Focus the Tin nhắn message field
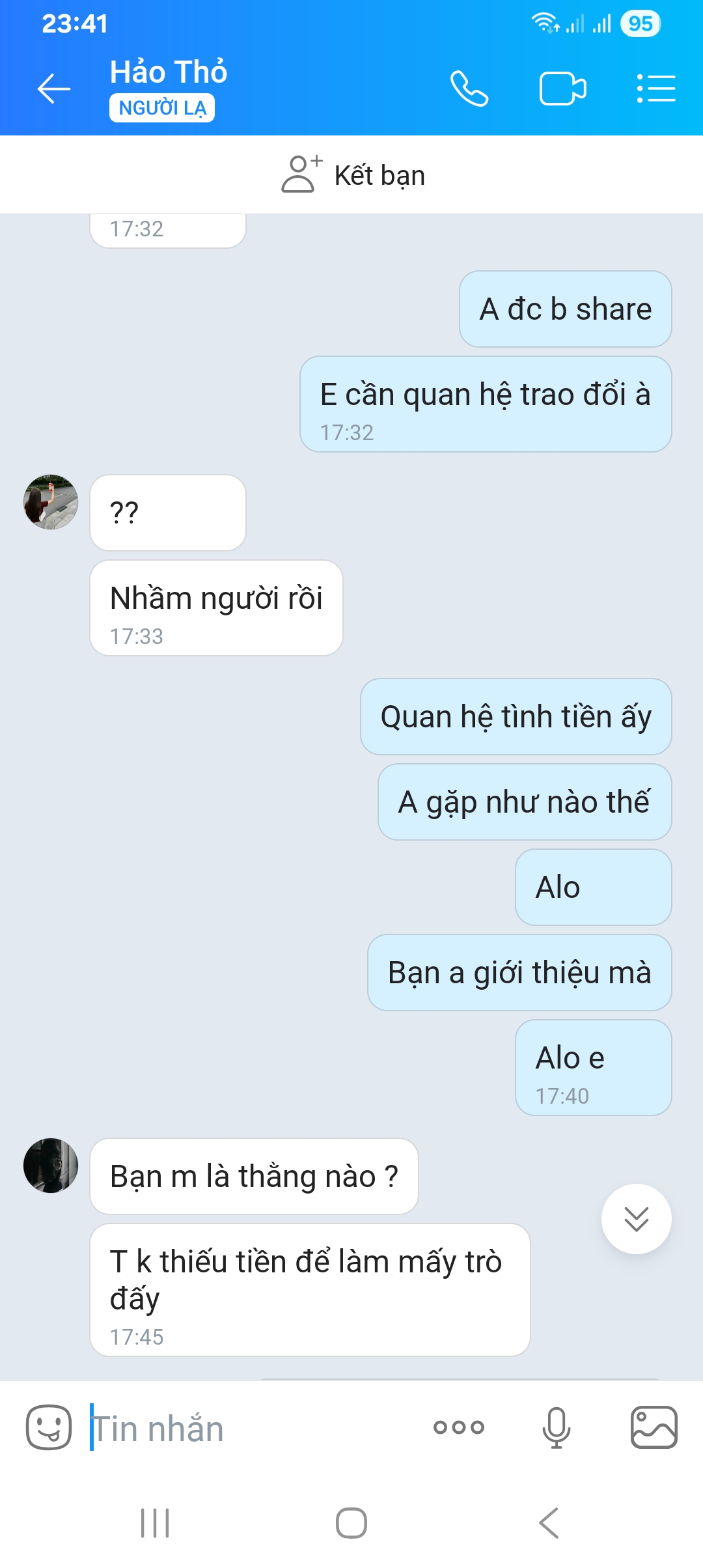703x1568 pixels. pos(254,1429)
